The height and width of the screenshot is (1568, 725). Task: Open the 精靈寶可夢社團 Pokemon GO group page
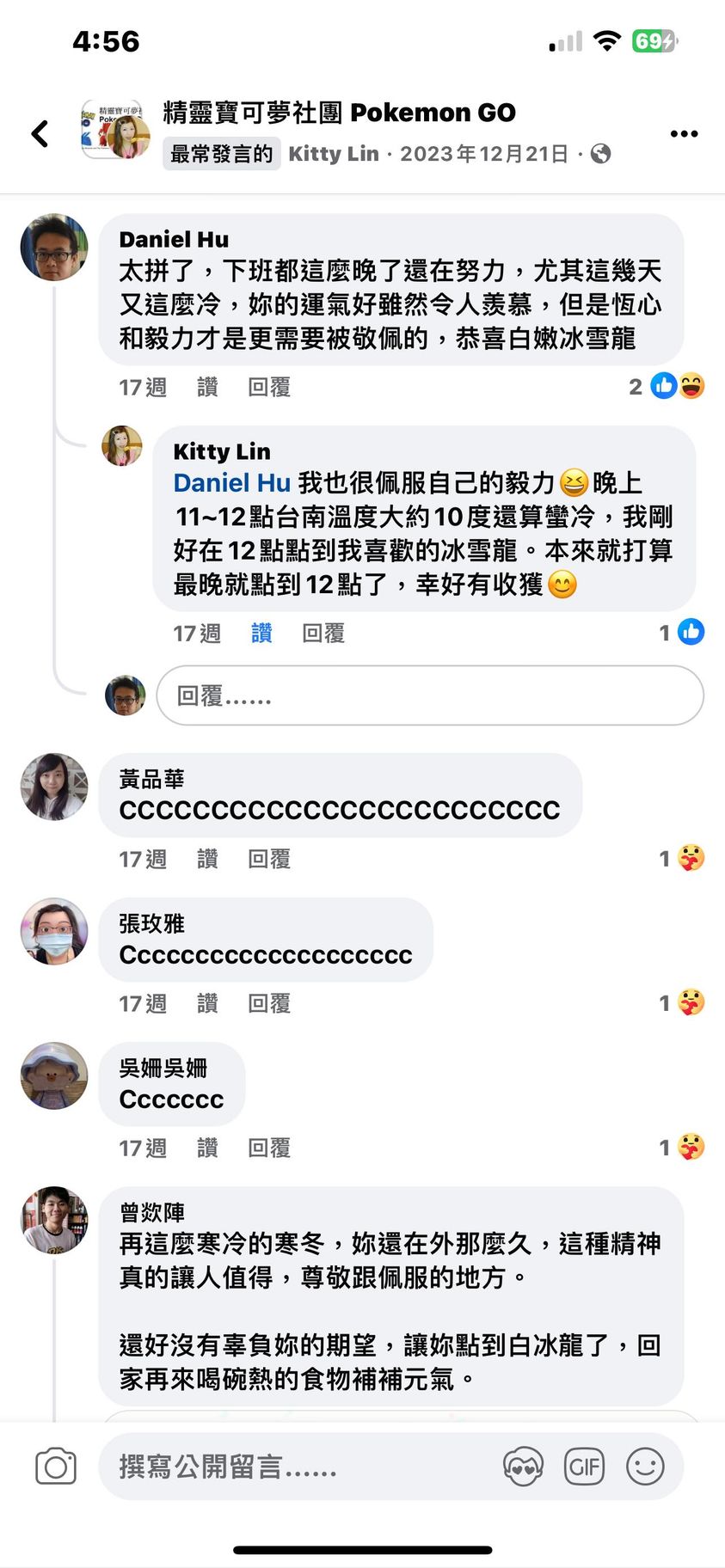pos(339,113)
